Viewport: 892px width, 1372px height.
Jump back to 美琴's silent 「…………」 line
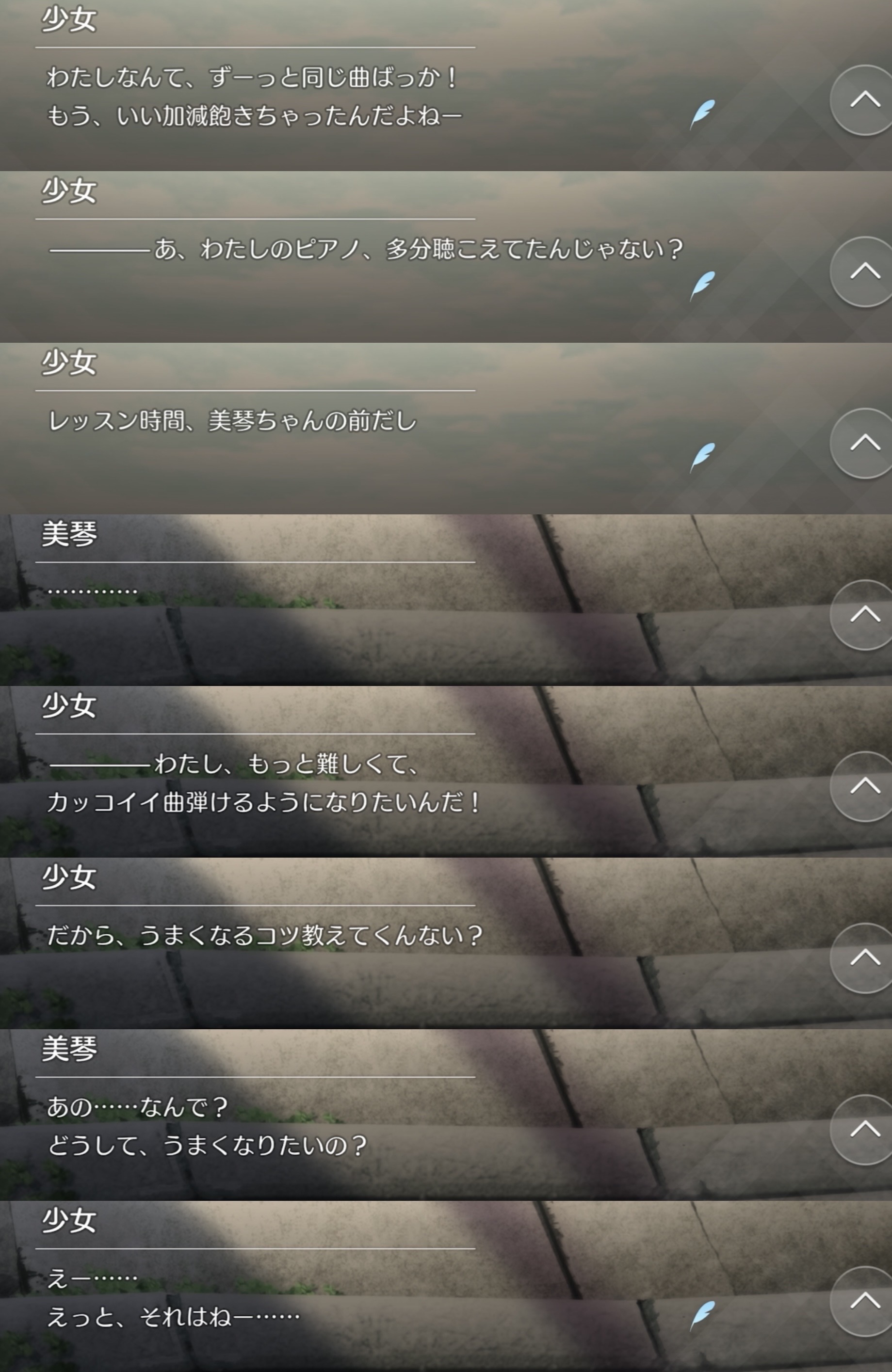[863, 615]
